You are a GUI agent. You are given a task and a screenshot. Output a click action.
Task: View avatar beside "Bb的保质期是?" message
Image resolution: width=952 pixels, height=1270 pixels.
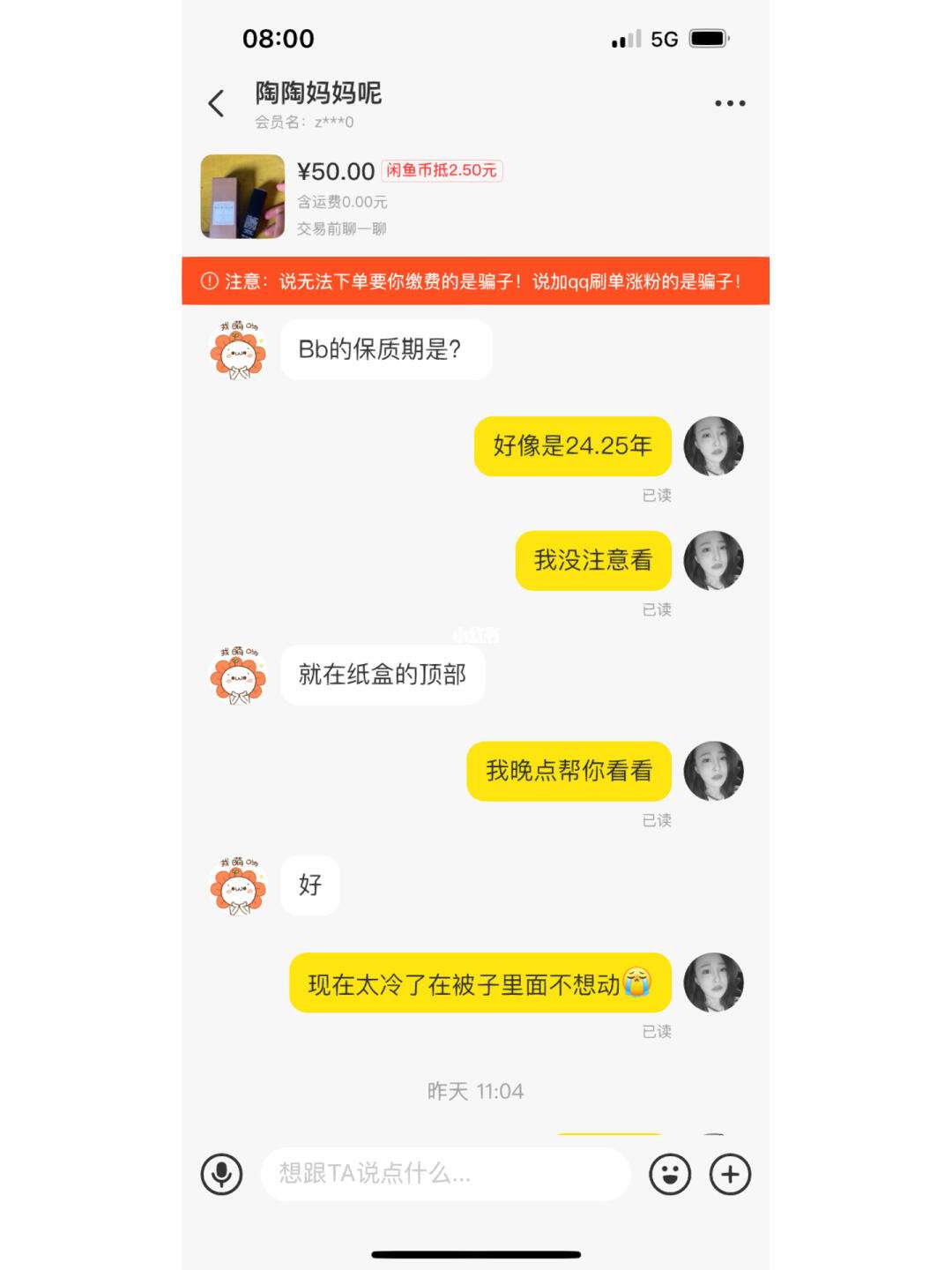pyautogui.click(x=238, y=350)
